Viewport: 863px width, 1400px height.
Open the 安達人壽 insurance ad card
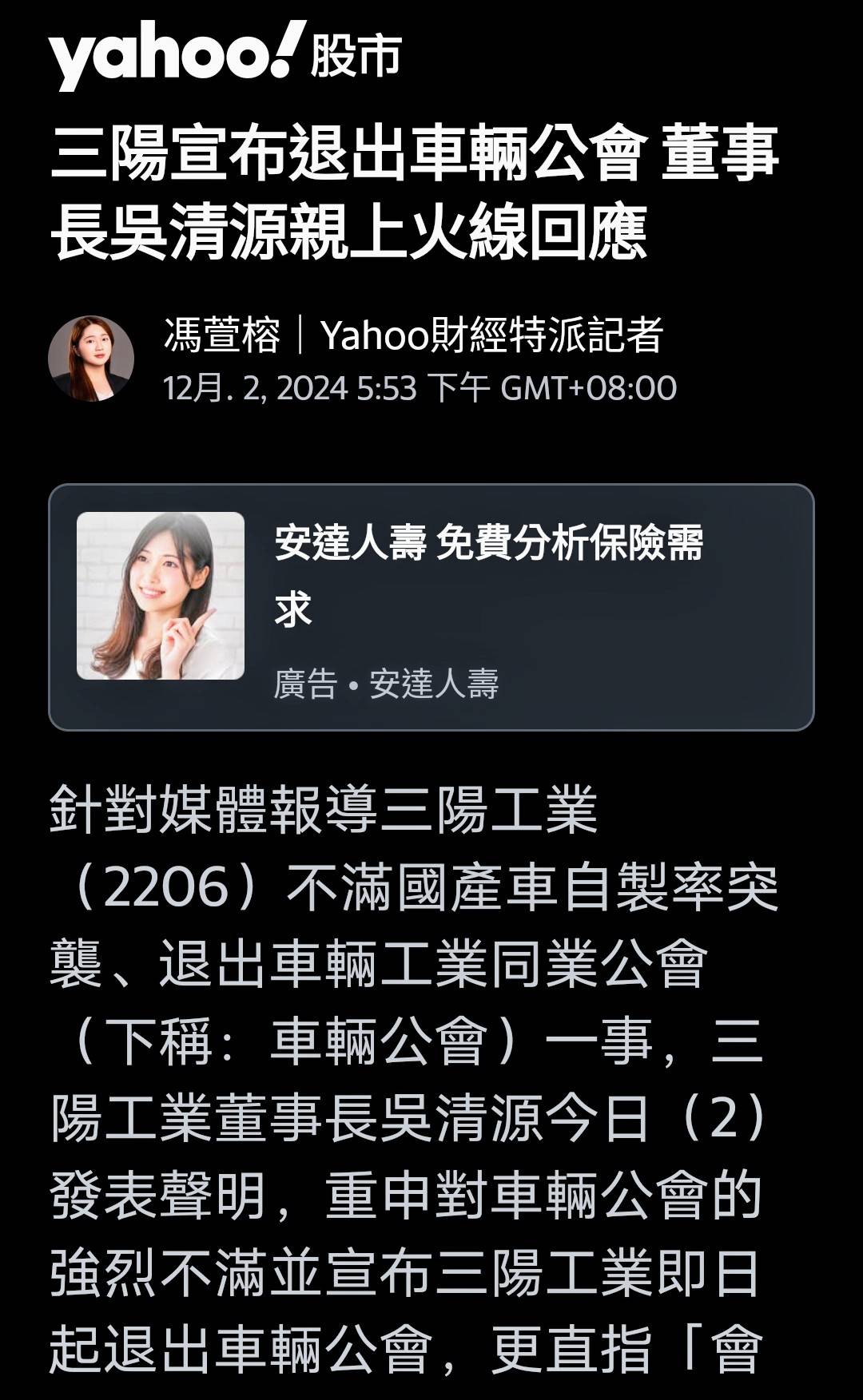tap(431, 607)
